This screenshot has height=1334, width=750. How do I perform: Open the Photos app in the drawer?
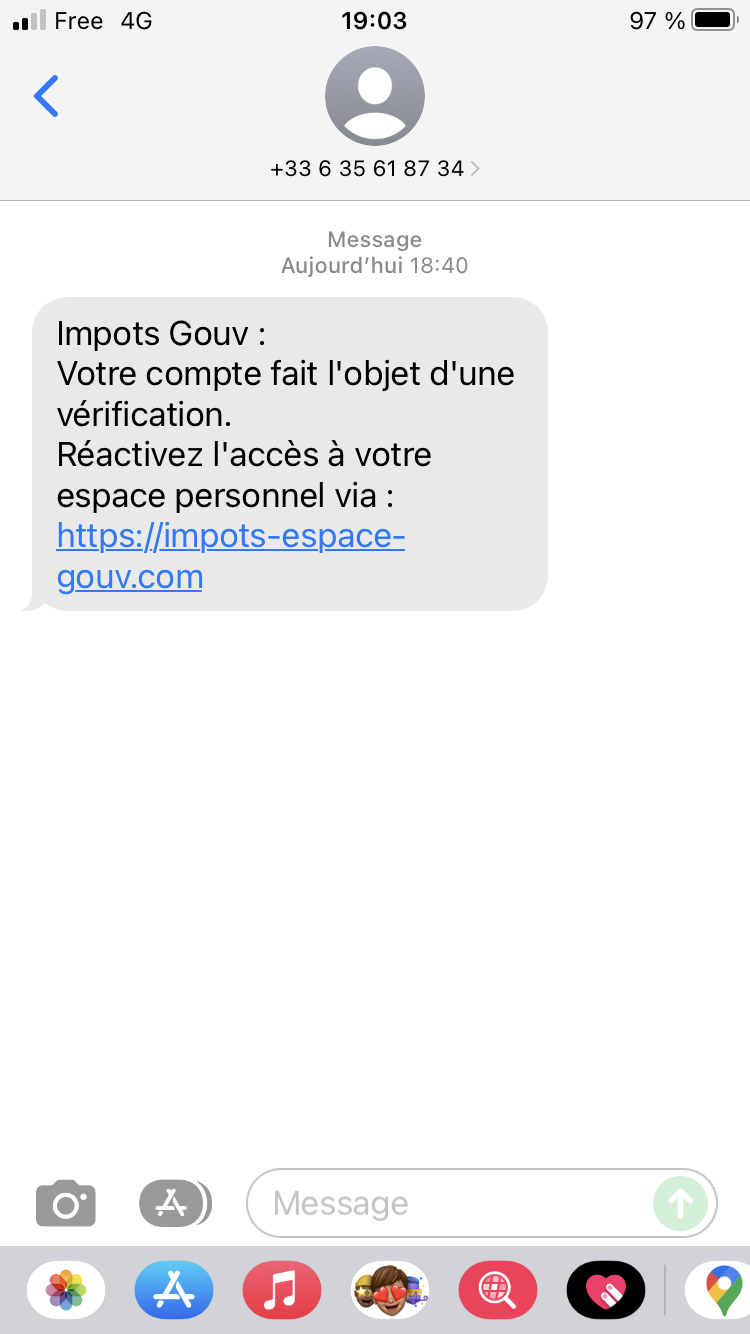pos(66,1290)
